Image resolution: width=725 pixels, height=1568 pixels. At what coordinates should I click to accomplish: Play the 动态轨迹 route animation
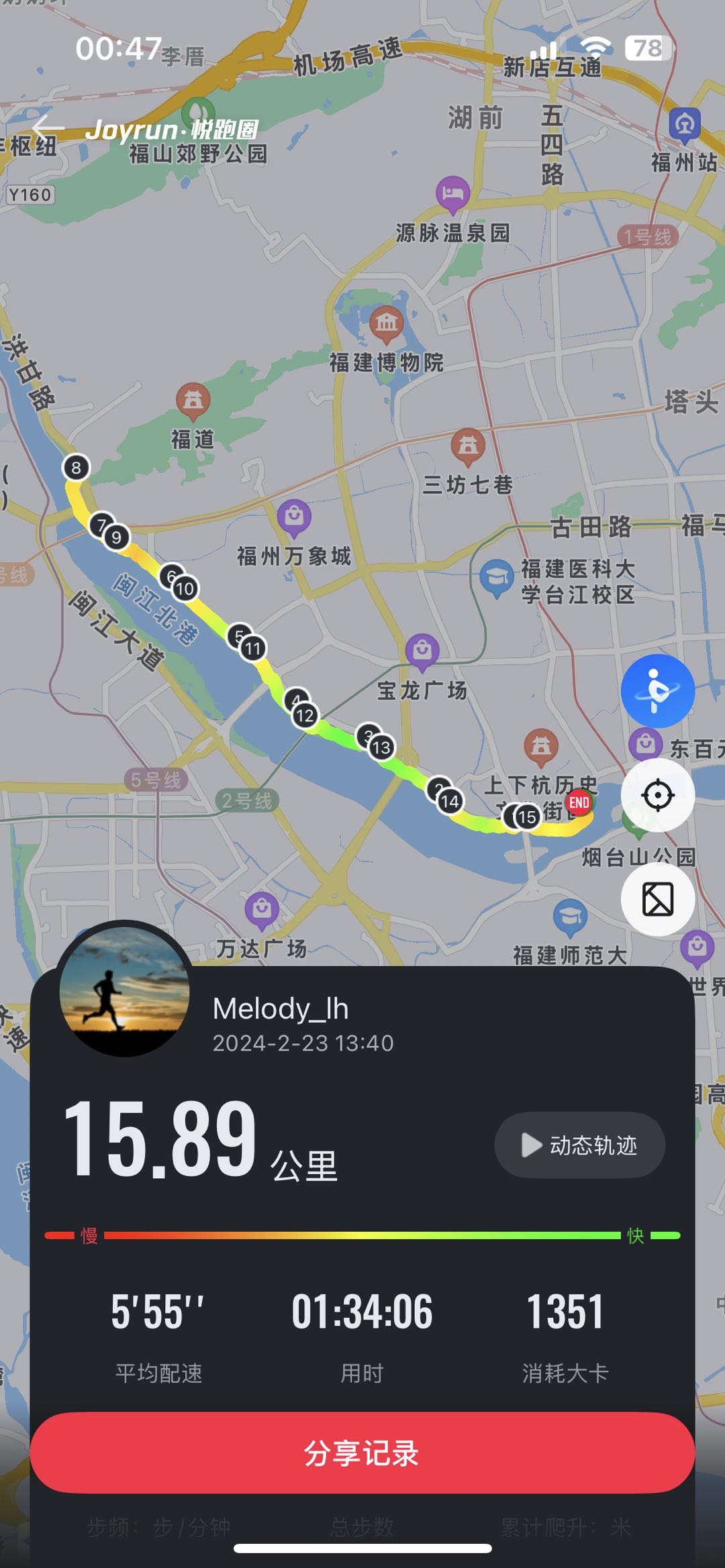tap(579, 1145)
